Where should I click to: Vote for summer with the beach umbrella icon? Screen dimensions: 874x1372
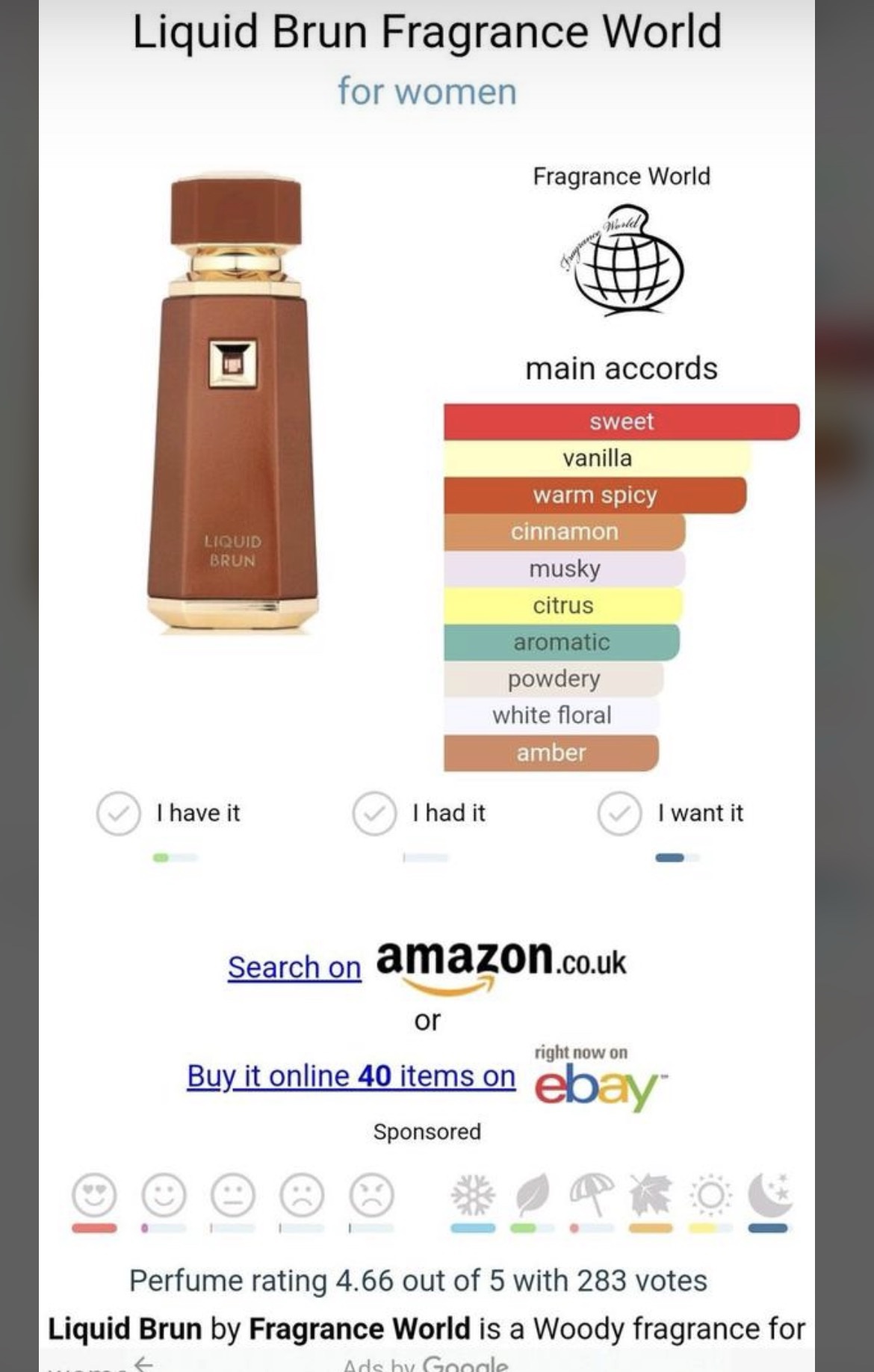click(592, 1195)
